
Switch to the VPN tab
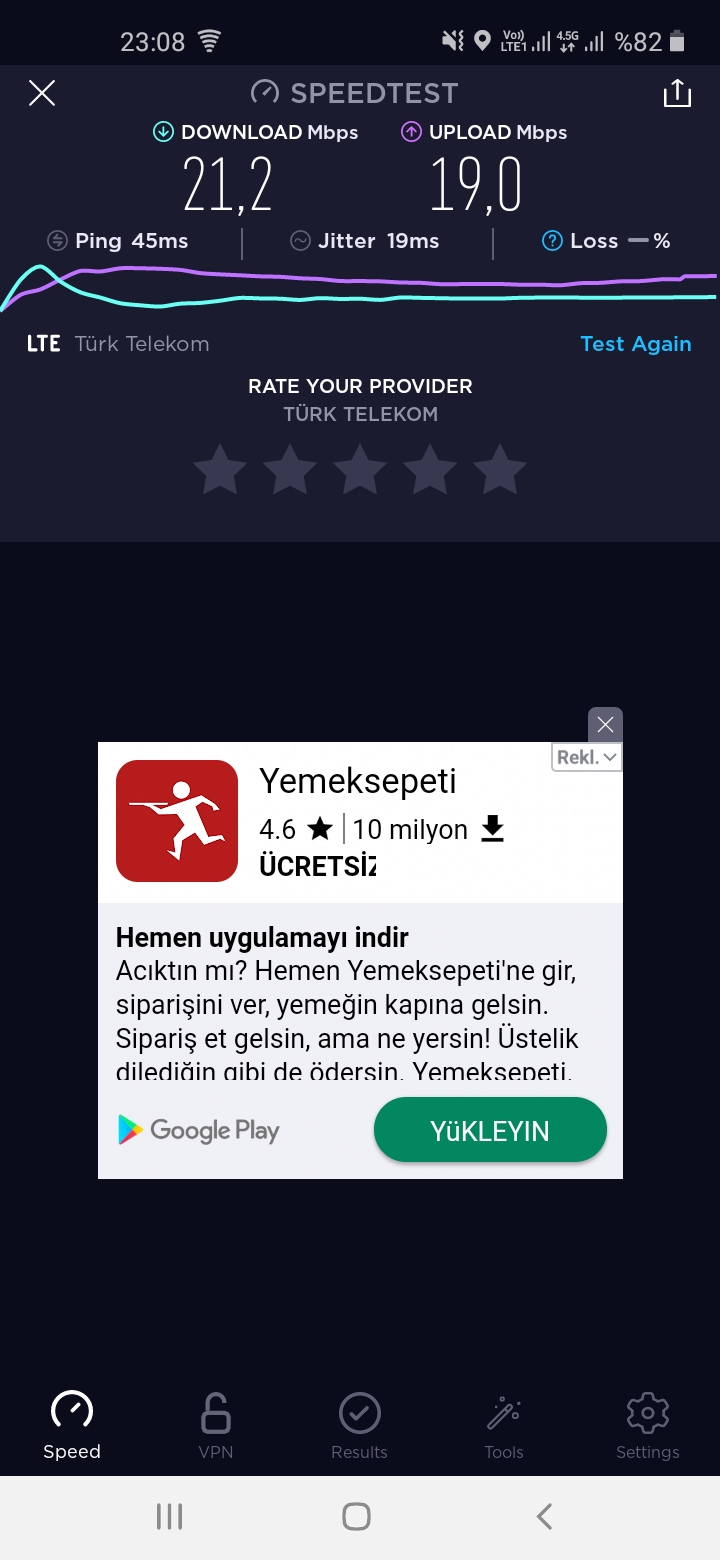pyautogui.click(x=216, y=1426)
